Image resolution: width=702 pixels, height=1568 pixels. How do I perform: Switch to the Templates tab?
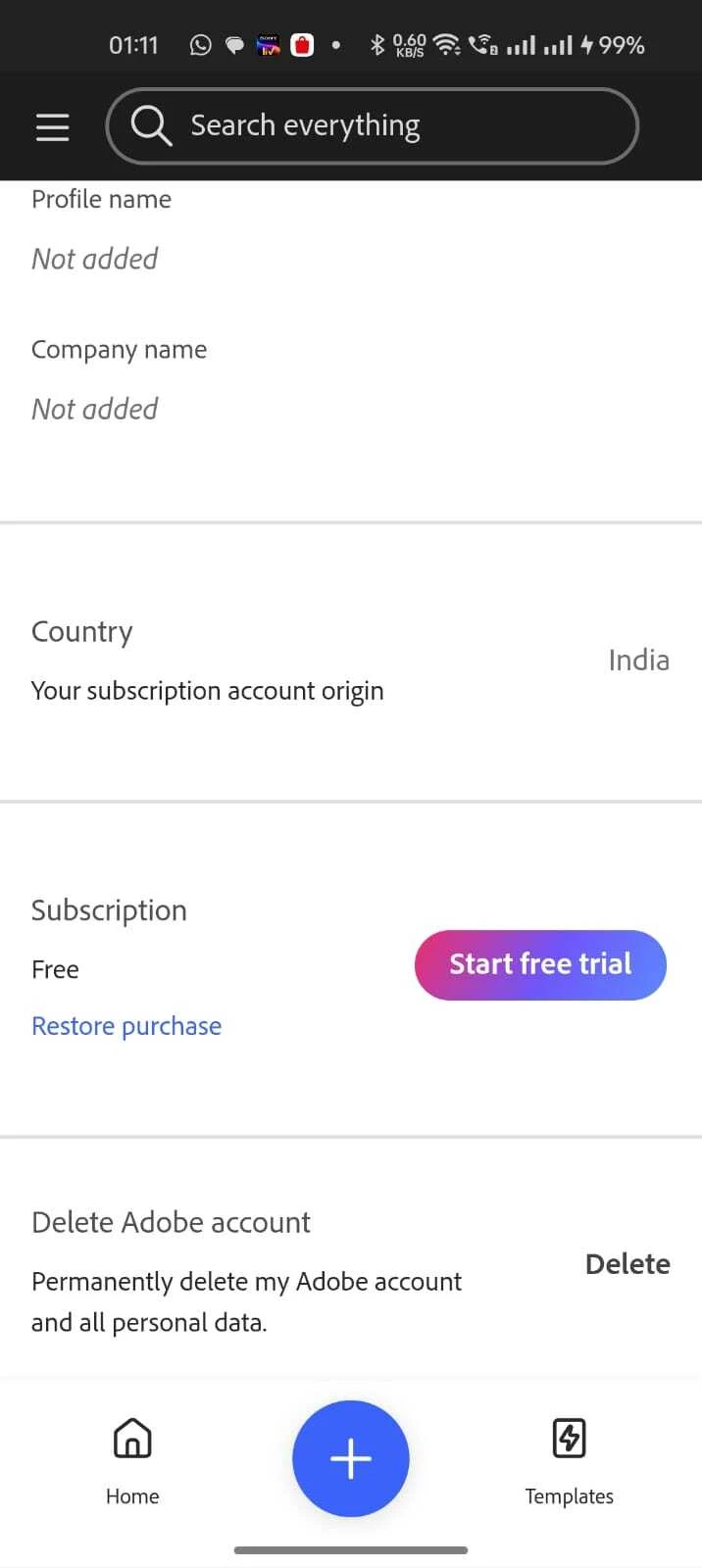pyautogui.click(x=569, y=1459)
